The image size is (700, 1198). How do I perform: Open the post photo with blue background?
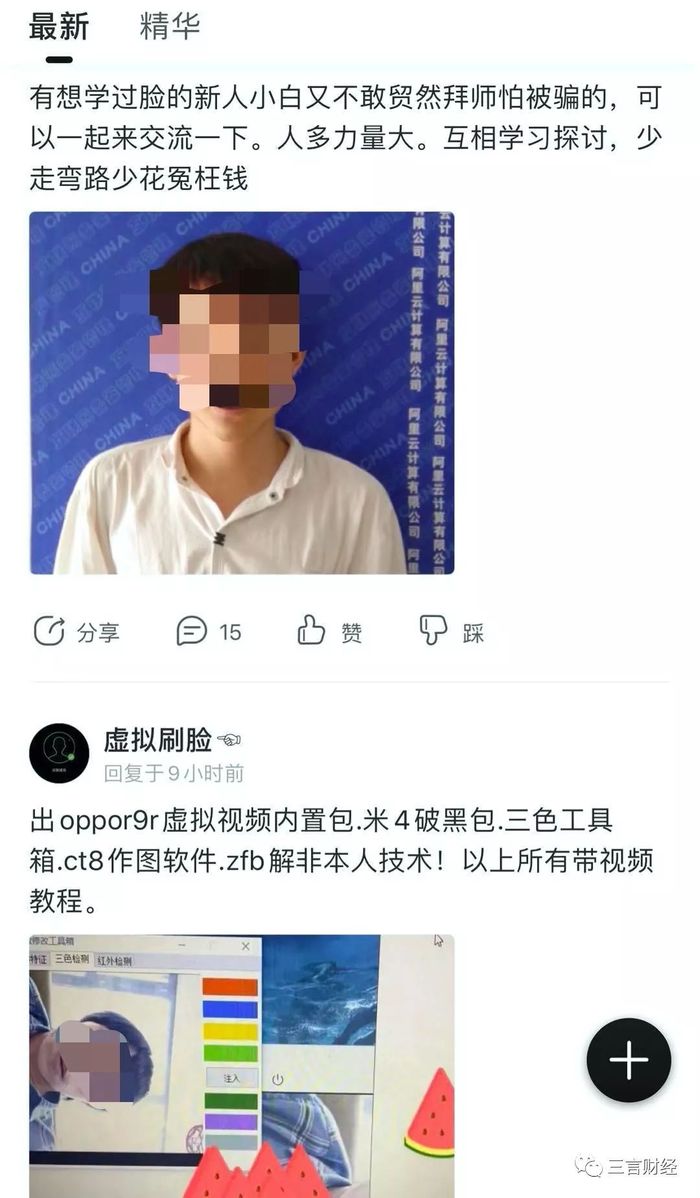click(x=242, y=392)
